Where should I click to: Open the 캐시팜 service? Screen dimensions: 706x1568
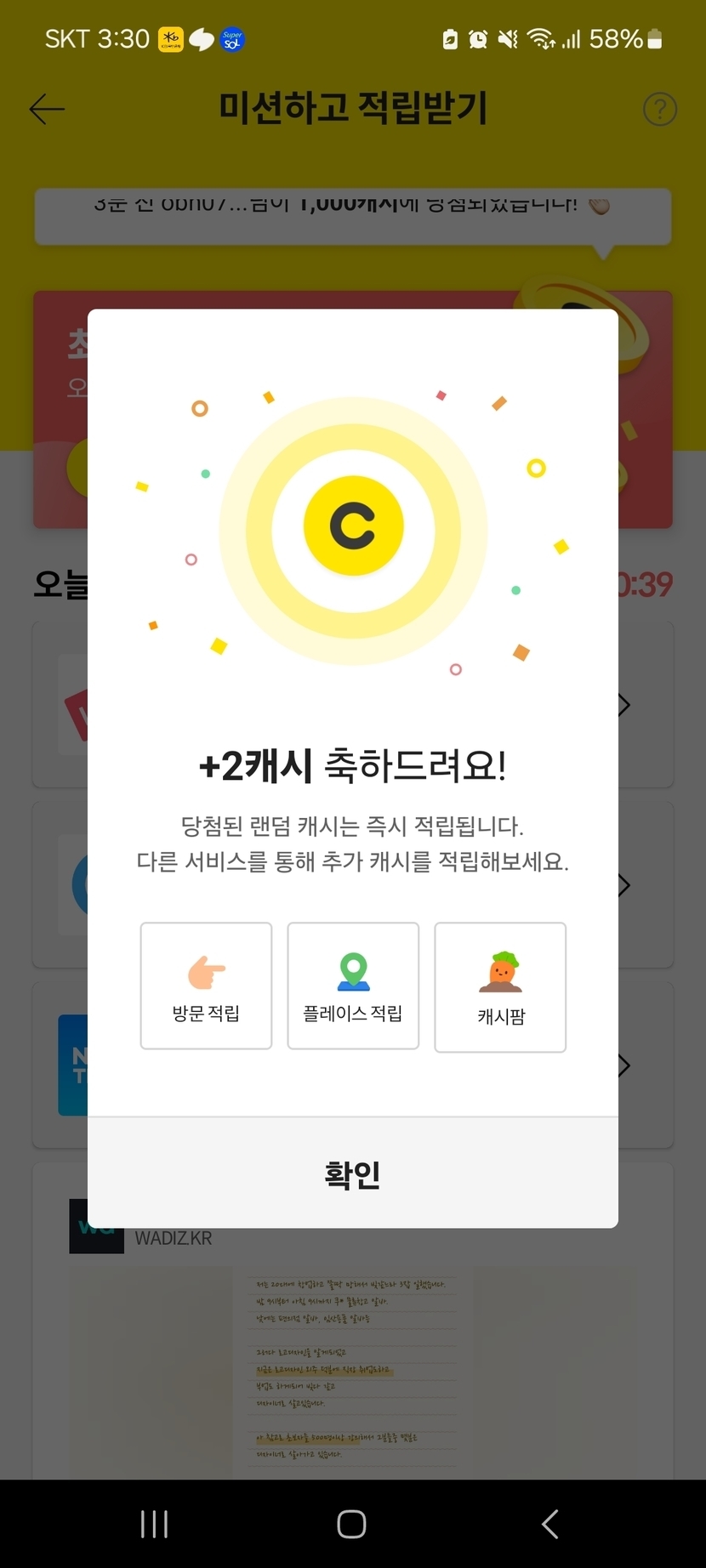point(500,987)
